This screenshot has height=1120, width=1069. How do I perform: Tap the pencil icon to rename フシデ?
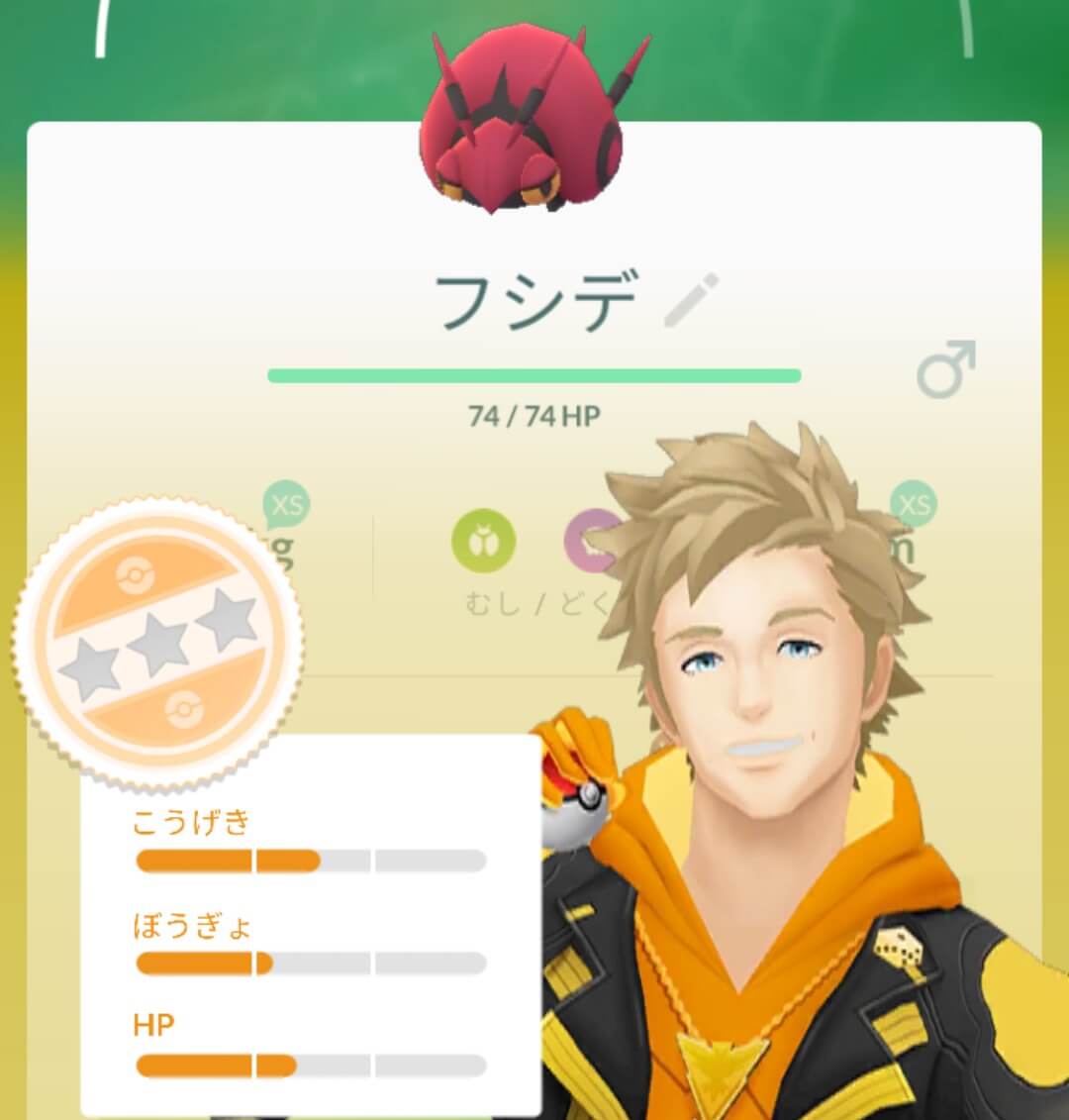point(691,301)
